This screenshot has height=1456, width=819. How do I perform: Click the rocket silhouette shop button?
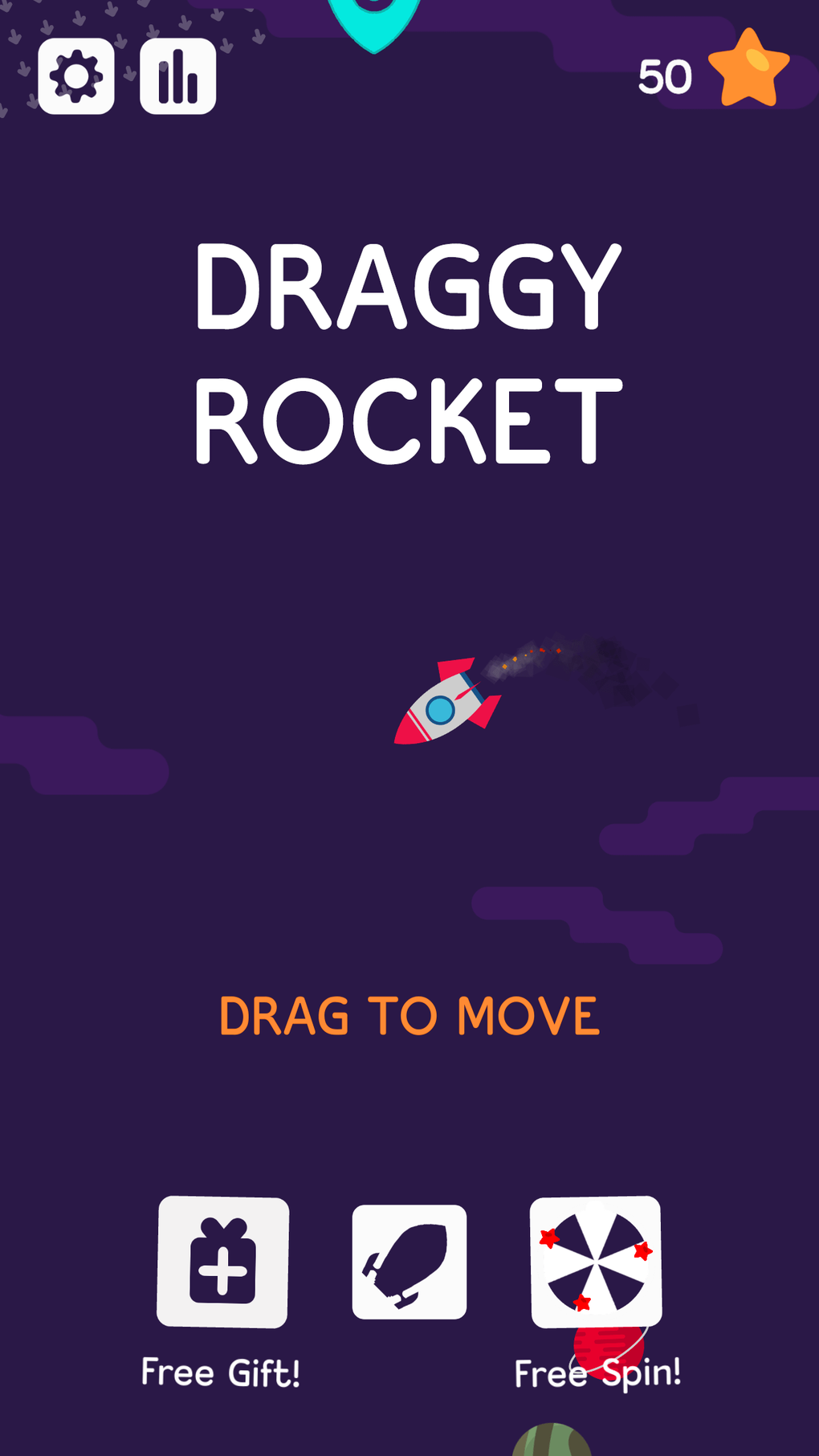click(x=409, y=1264)
